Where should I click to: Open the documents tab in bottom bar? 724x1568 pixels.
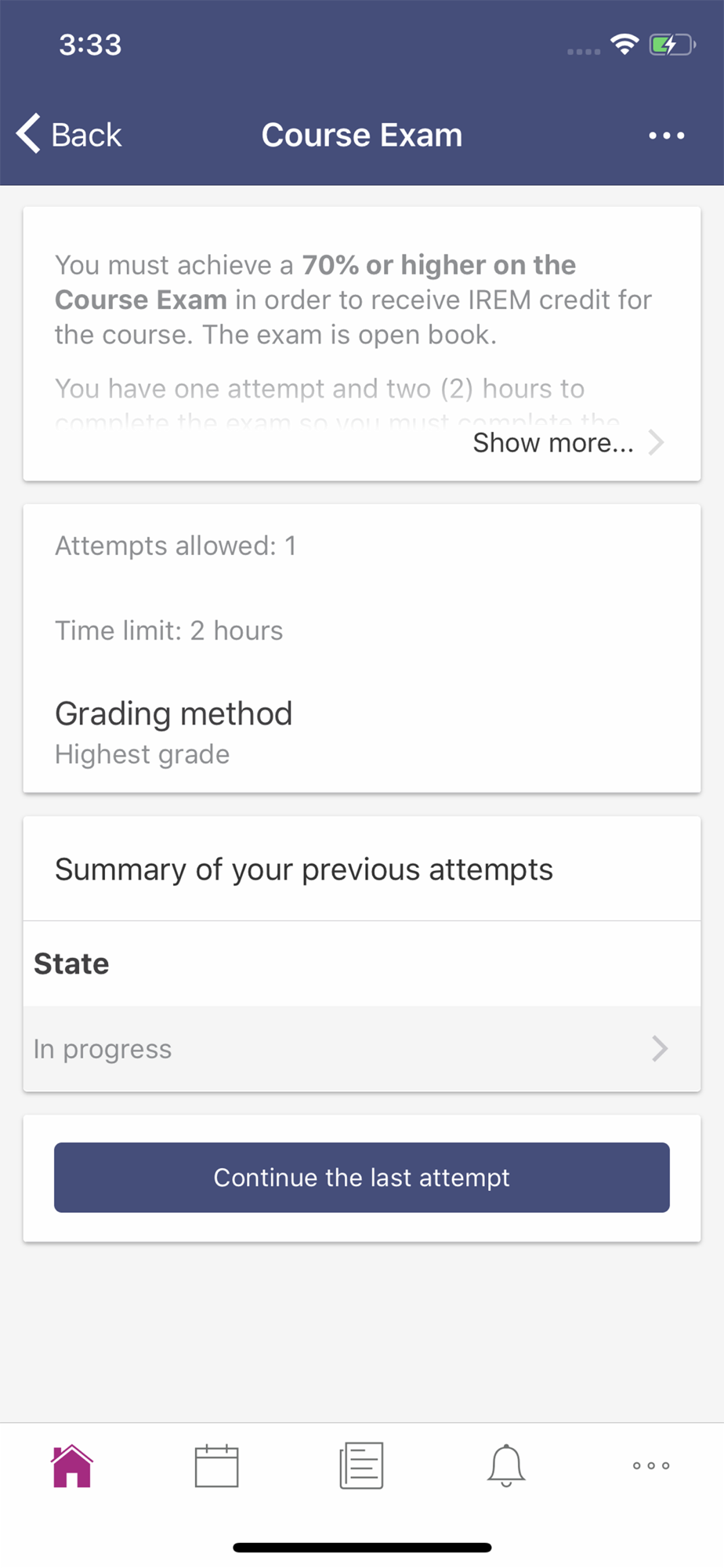pyautogui.click(x=361, y=1465)
